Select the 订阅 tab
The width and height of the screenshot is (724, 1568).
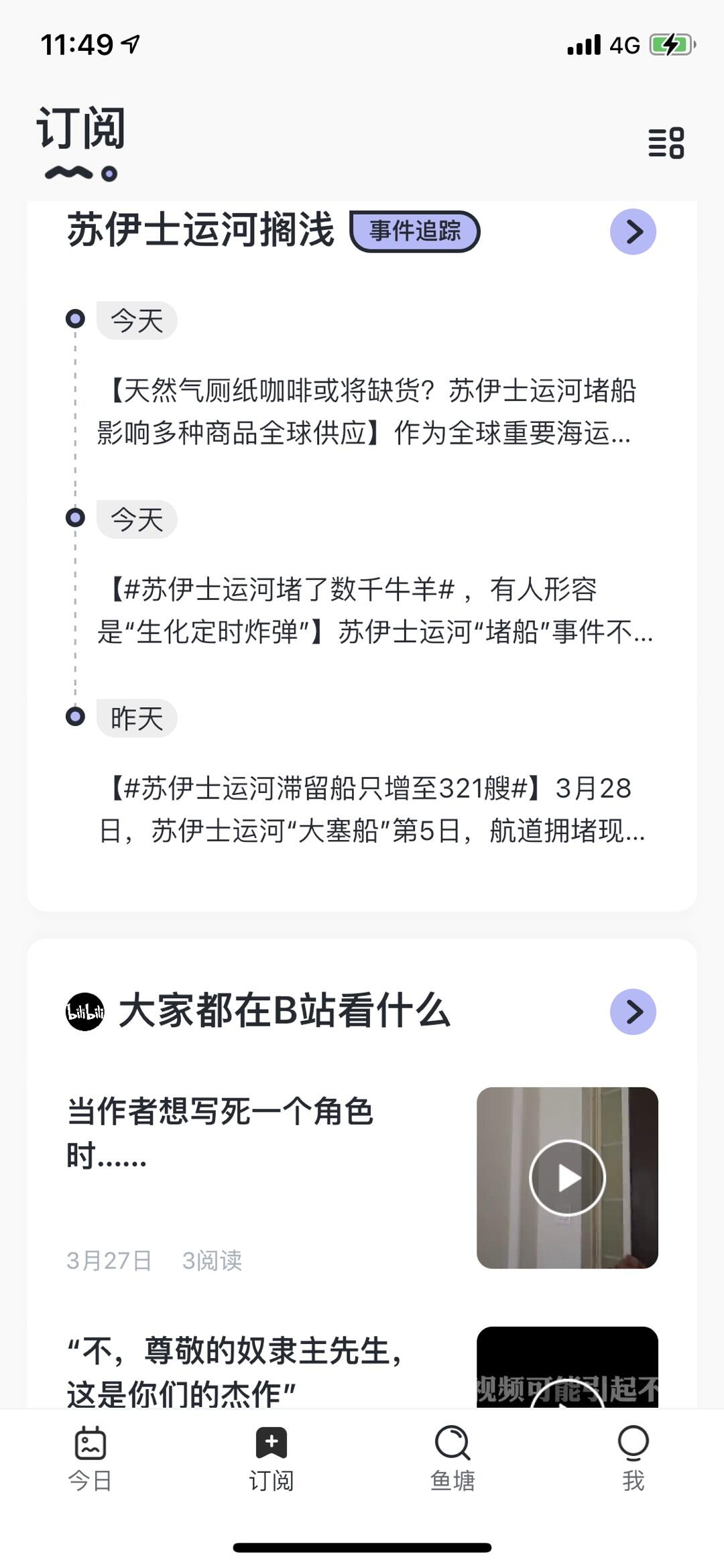pyautogui.click(x=271, y=1460)
